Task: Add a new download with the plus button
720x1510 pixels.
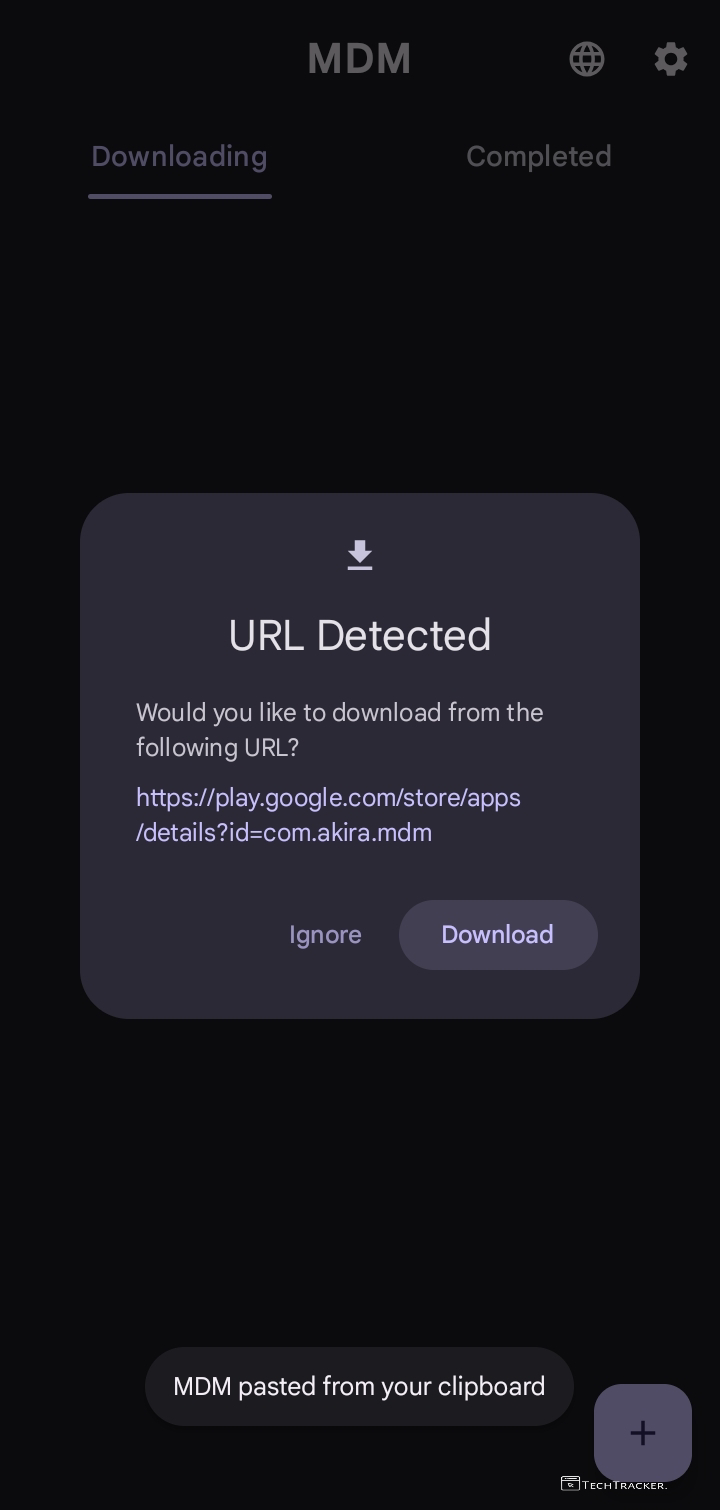Action: pos(642,1432)
